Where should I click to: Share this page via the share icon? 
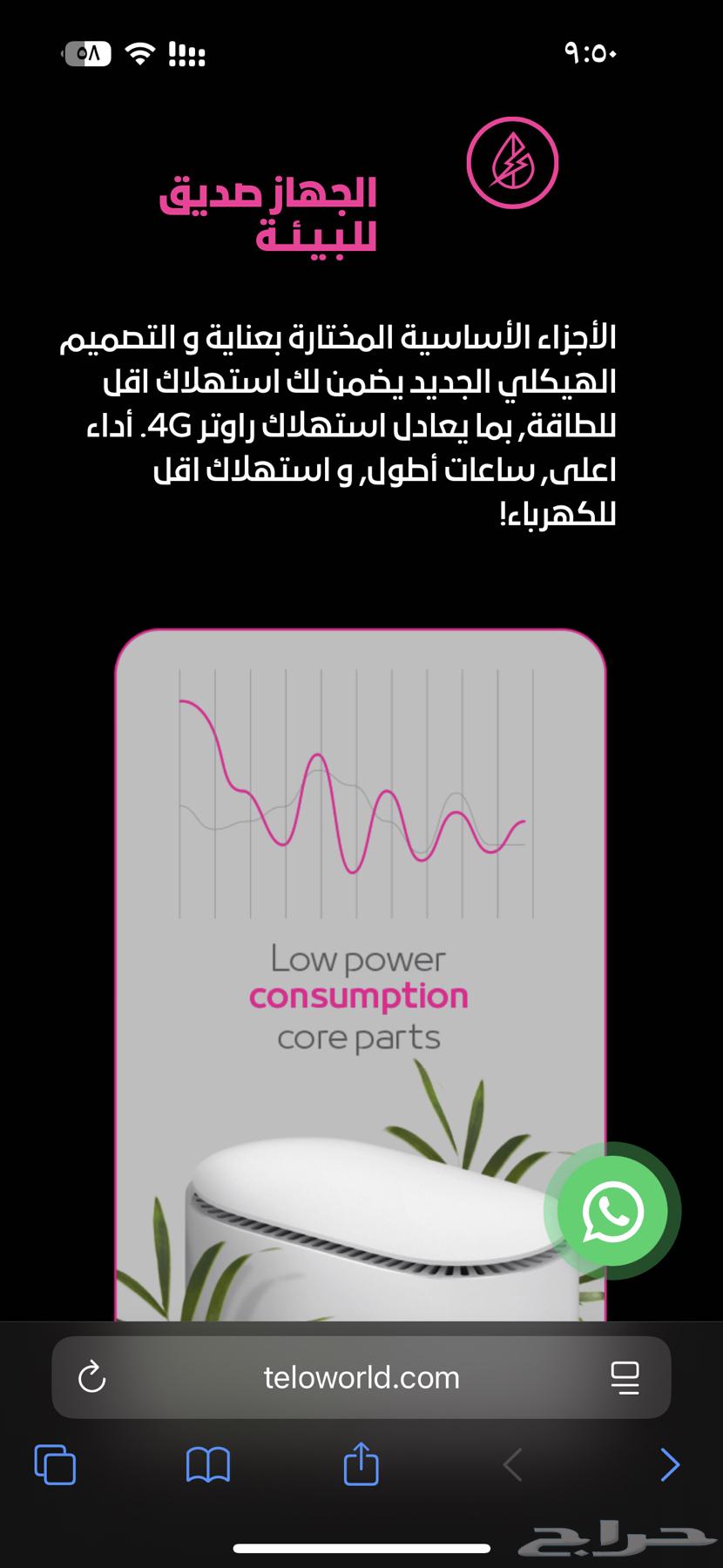(x=361, y=1463)
